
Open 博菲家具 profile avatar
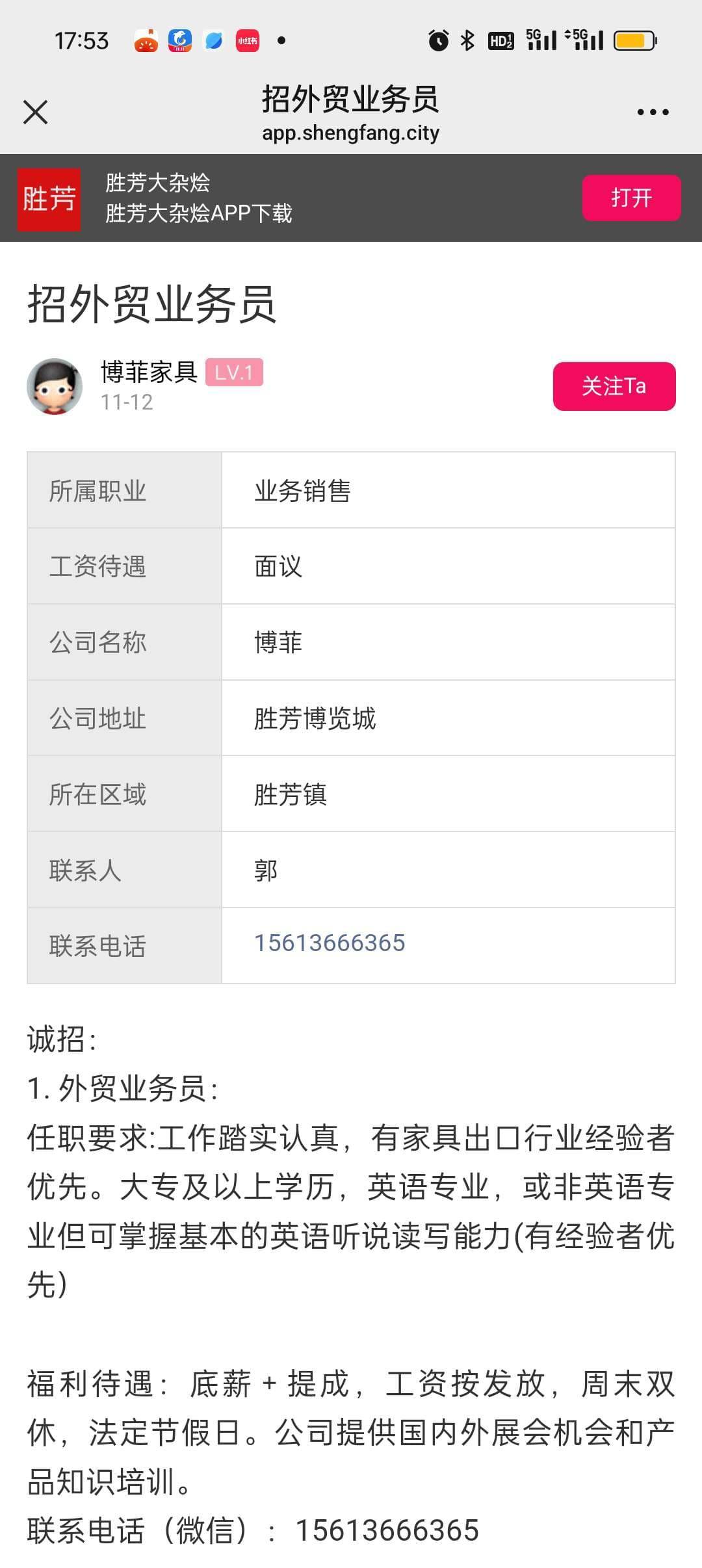(x=55, y=386)
